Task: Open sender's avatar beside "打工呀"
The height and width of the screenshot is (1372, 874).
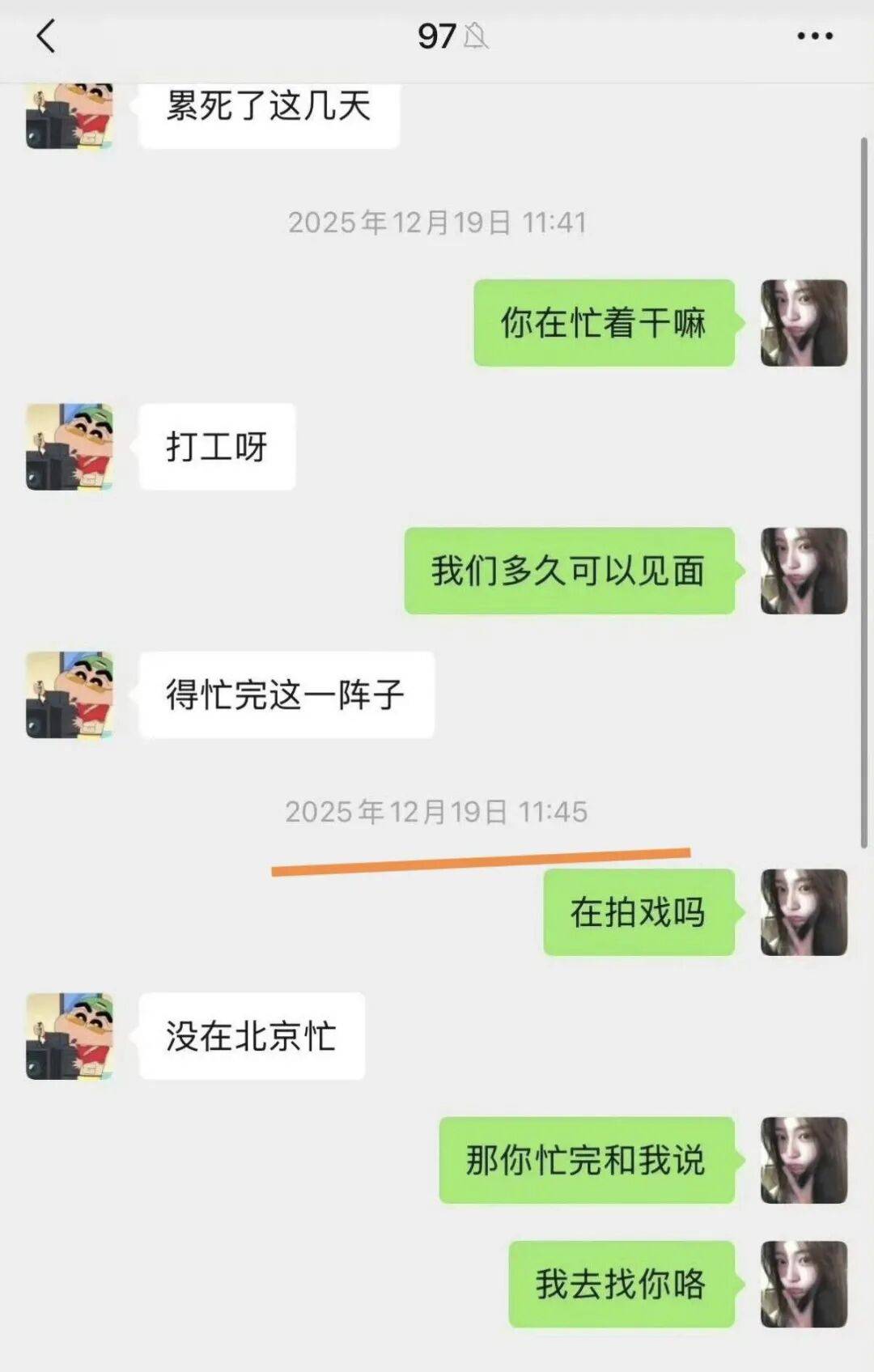Action: (70, 447)
